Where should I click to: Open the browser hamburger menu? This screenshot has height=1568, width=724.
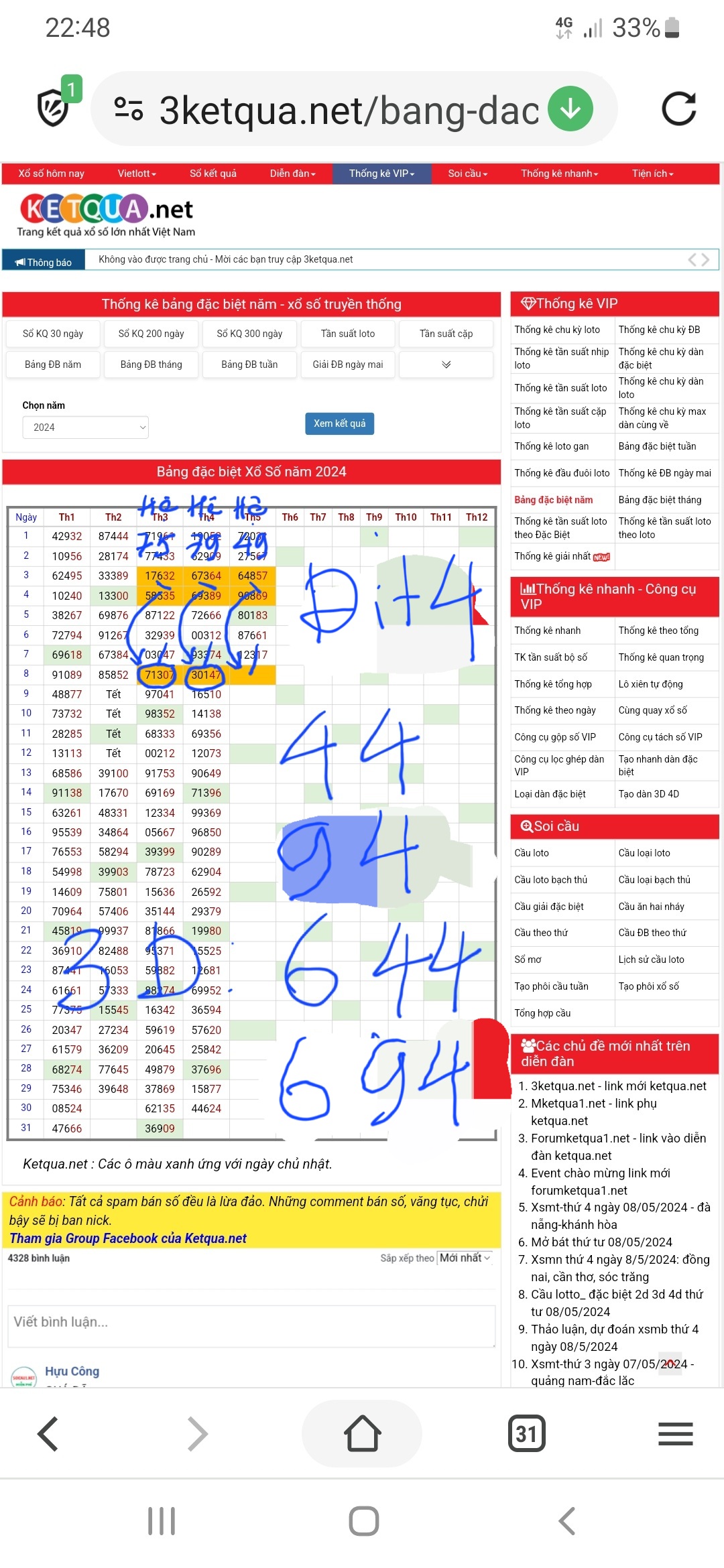click(675, 1433)
